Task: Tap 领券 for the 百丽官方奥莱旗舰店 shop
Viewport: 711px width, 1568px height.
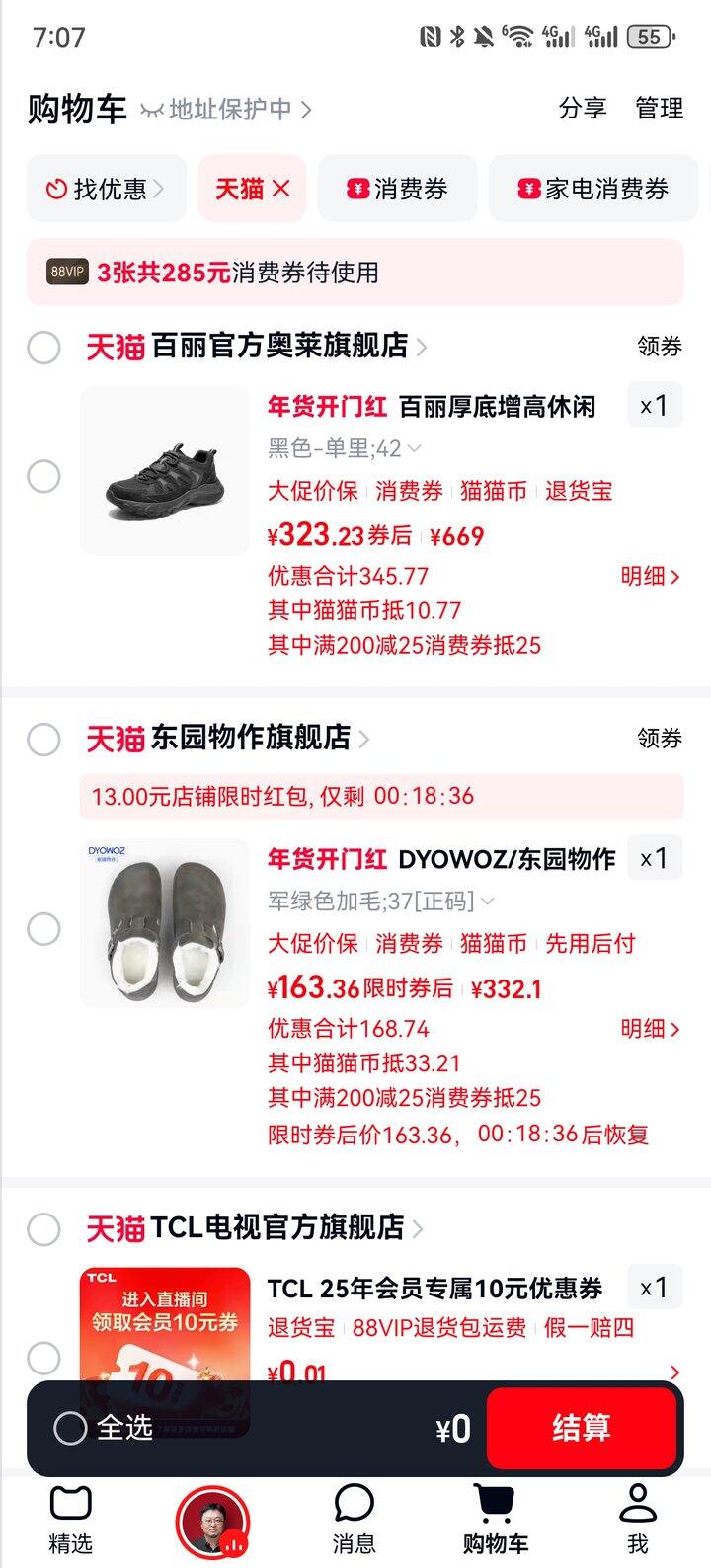Action: point(660,347)
